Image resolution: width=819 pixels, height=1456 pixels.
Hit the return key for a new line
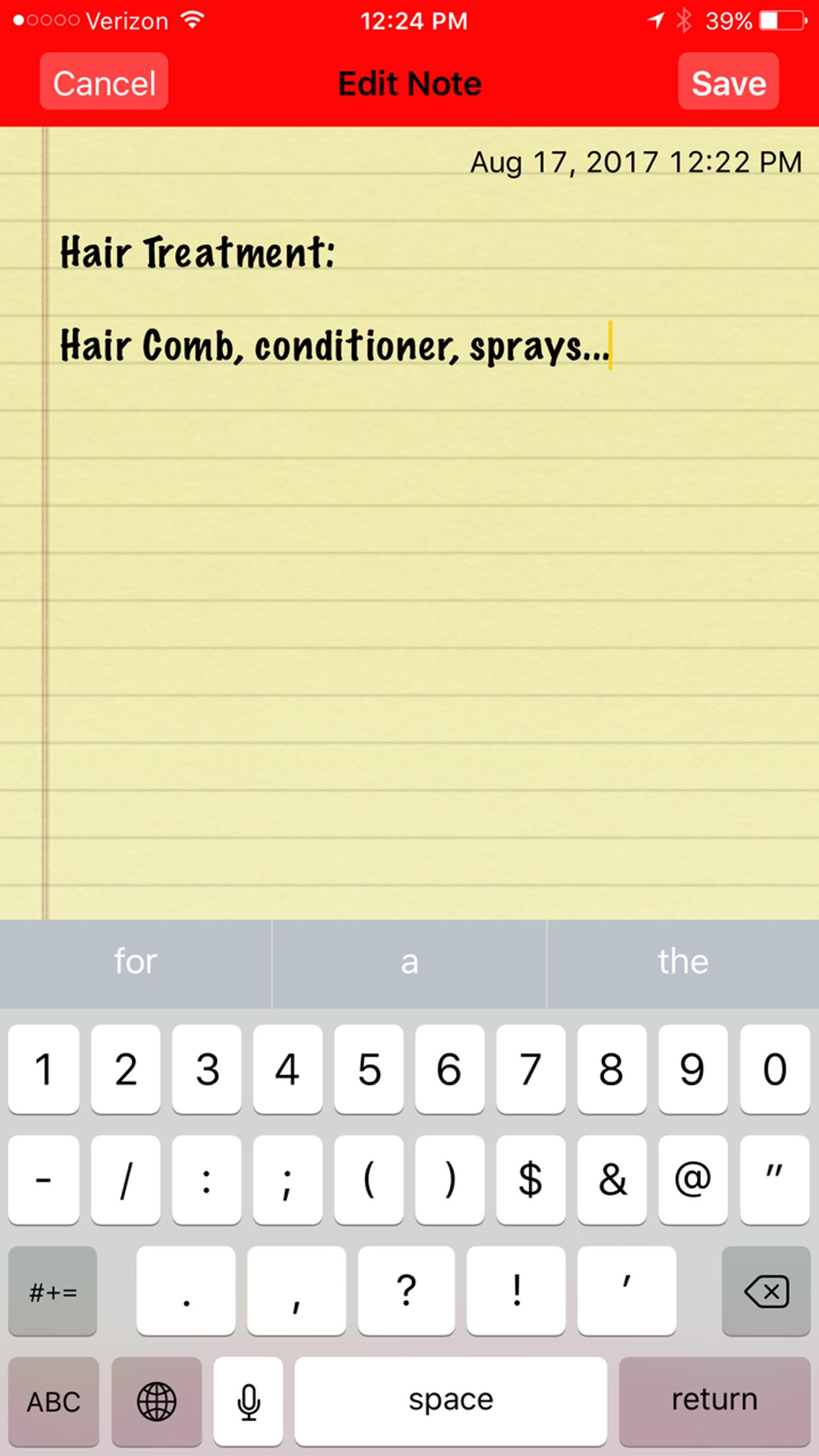(714, 1401)
